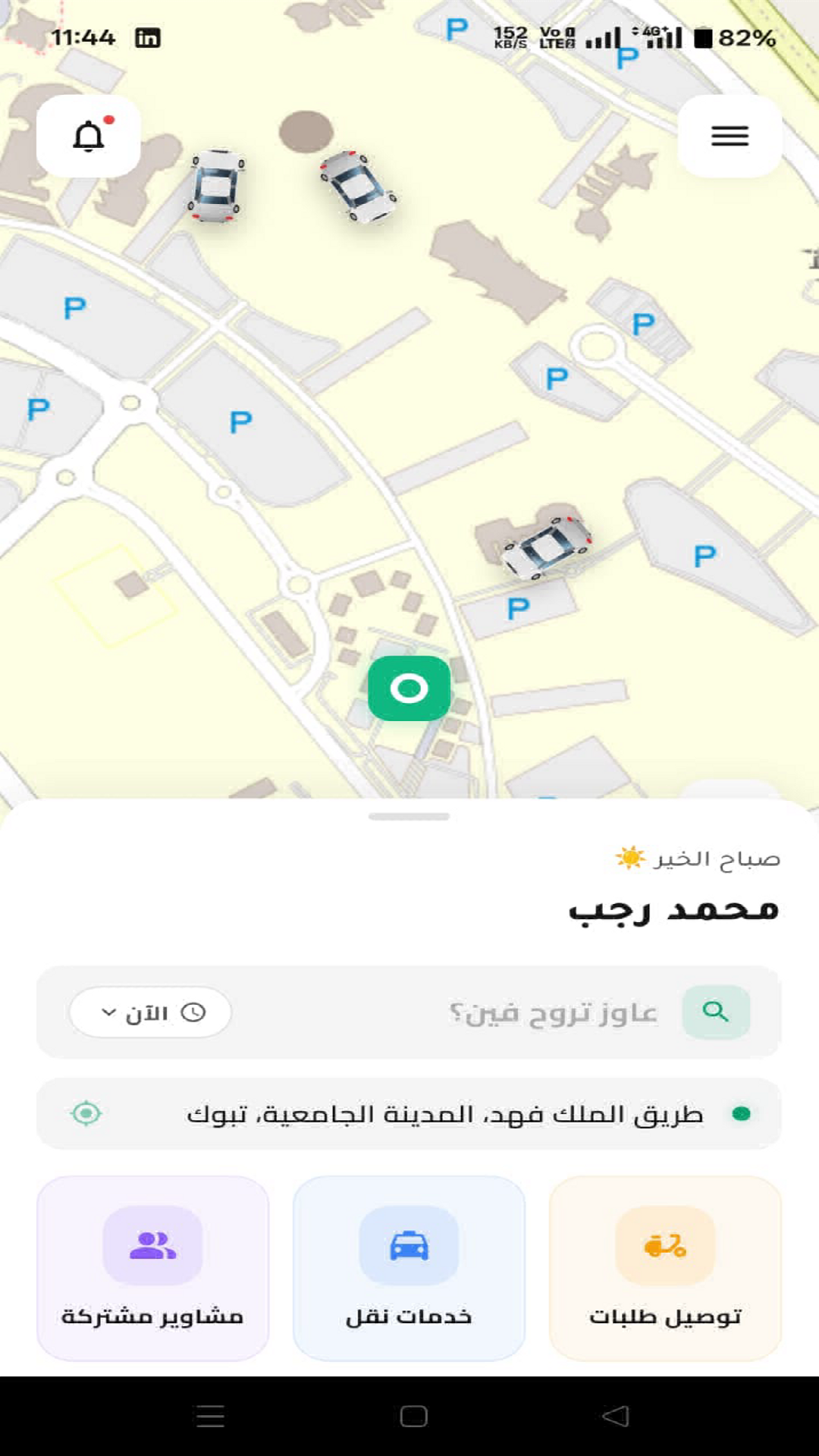The width and height of the screenshot is (819, 1456).
Task: Tap the clock icon next to الآن
Action: 196,1011
